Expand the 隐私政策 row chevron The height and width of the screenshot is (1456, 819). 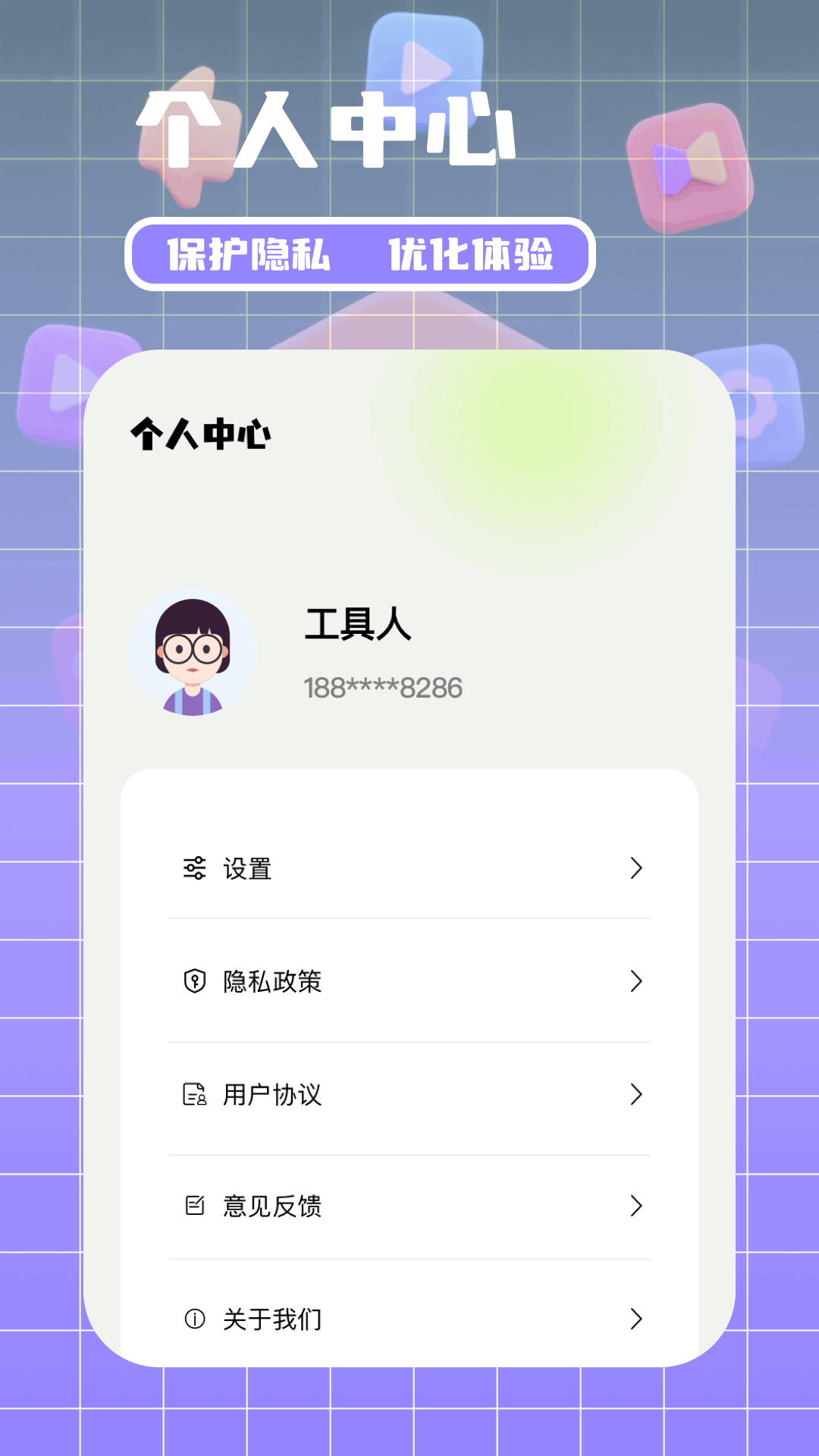click(x=635, y=981)
